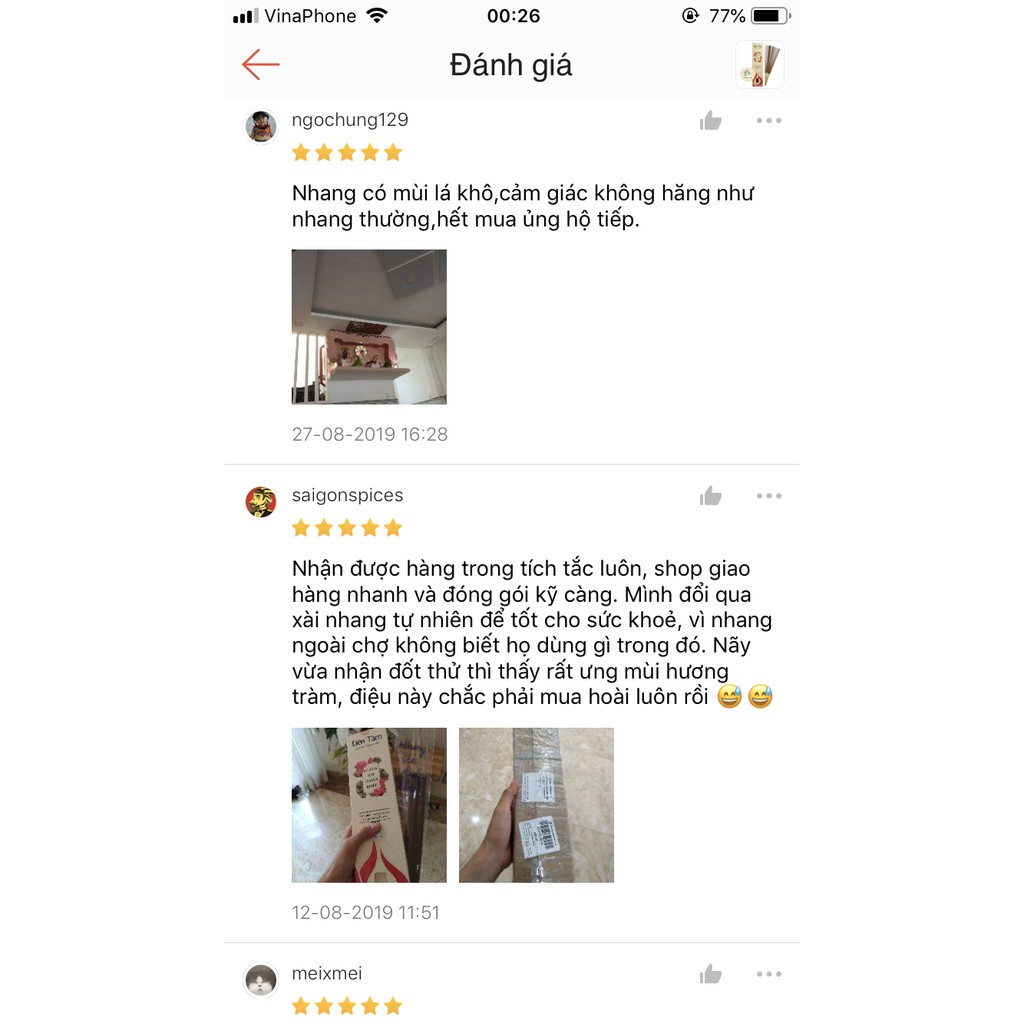View saigonspices's first photo of the incense box

click(369, 805)
